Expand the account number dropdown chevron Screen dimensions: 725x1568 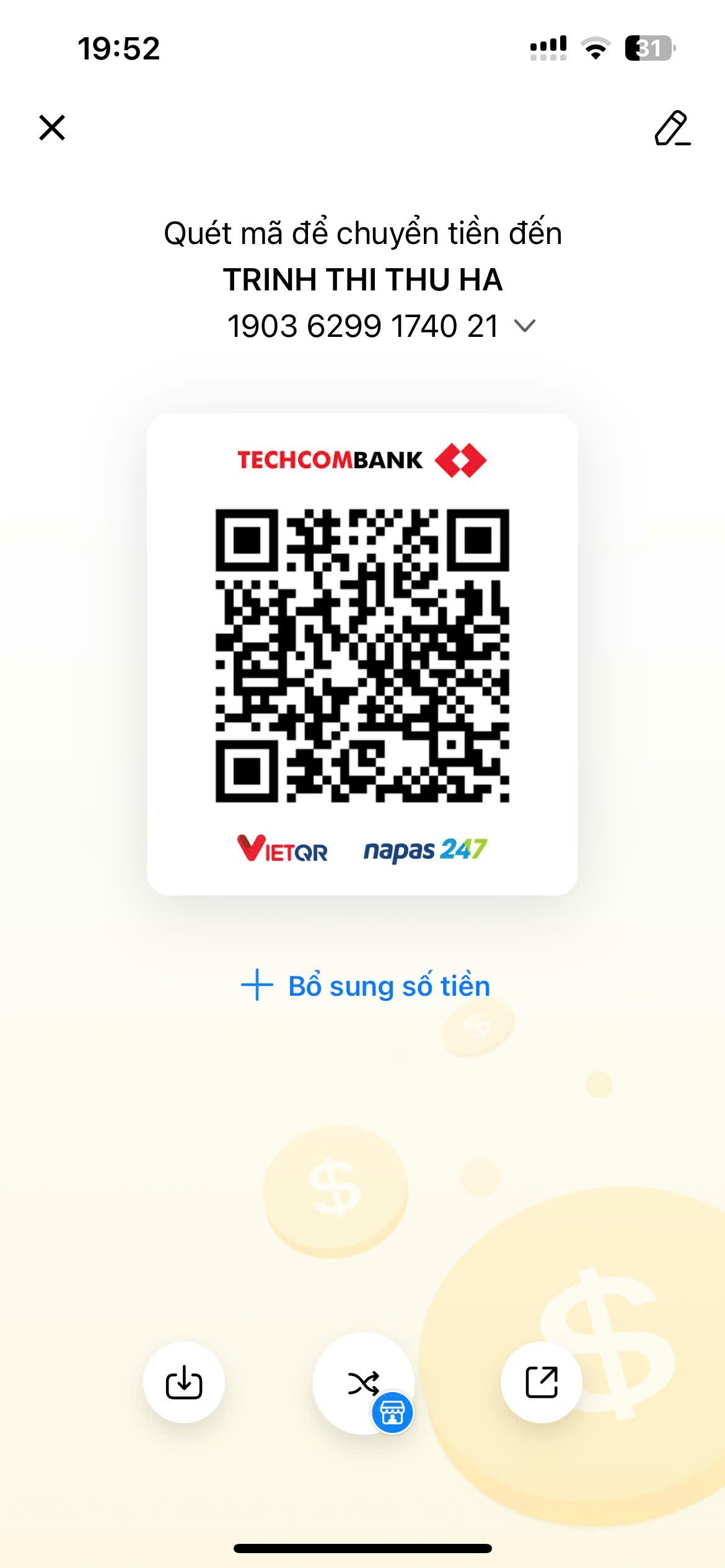click(525, 326)
